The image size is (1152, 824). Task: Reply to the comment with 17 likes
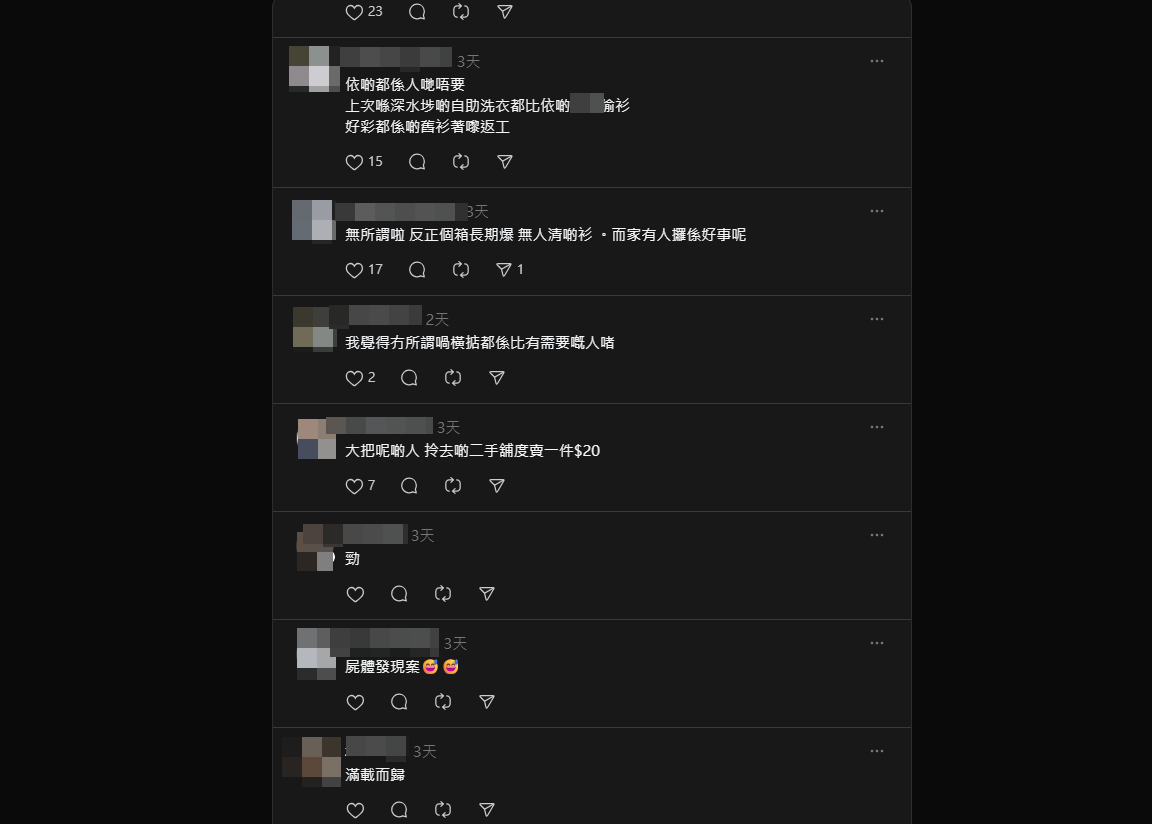[x=417, y=270]
